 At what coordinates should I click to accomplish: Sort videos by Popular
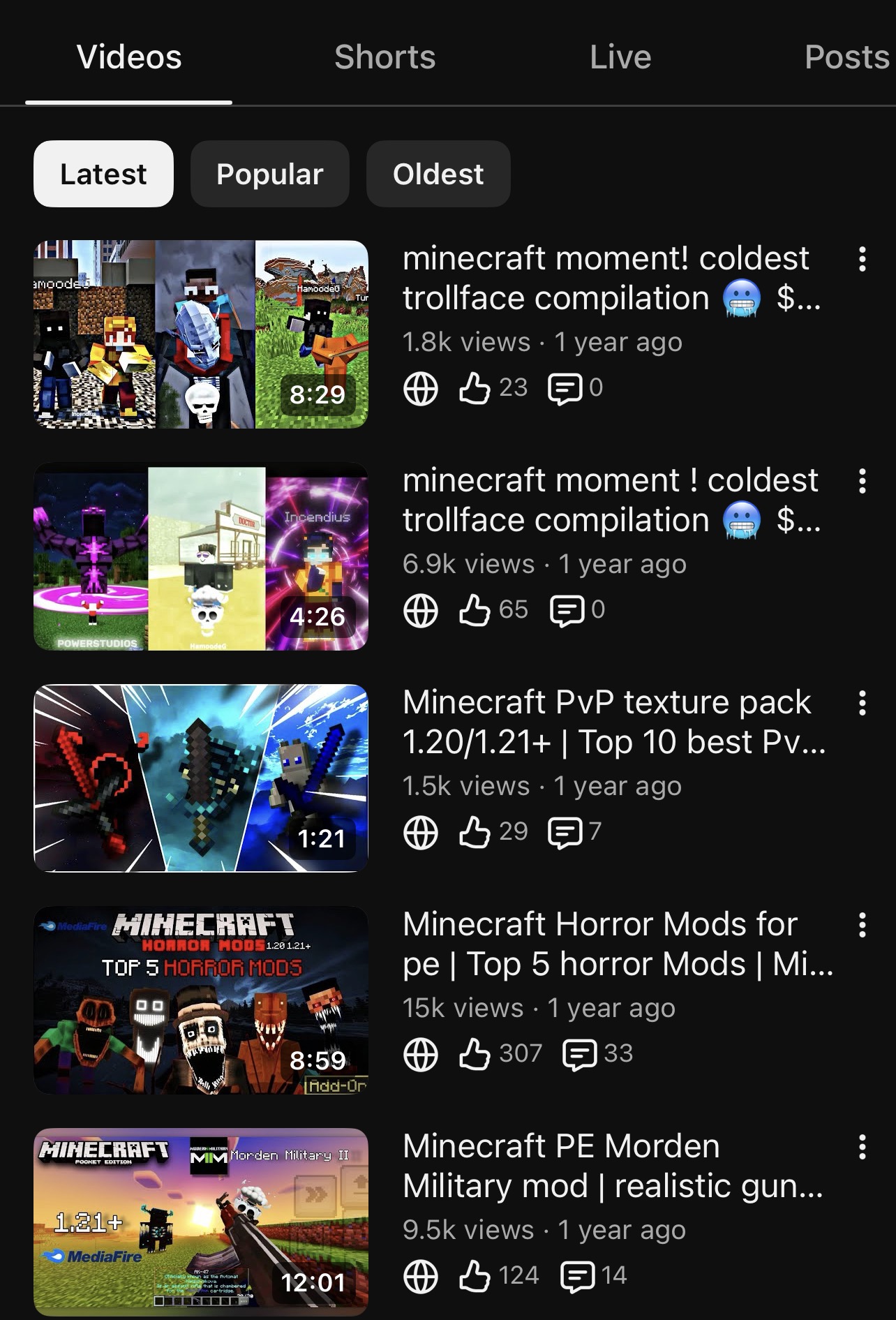(x=270, y=174)
